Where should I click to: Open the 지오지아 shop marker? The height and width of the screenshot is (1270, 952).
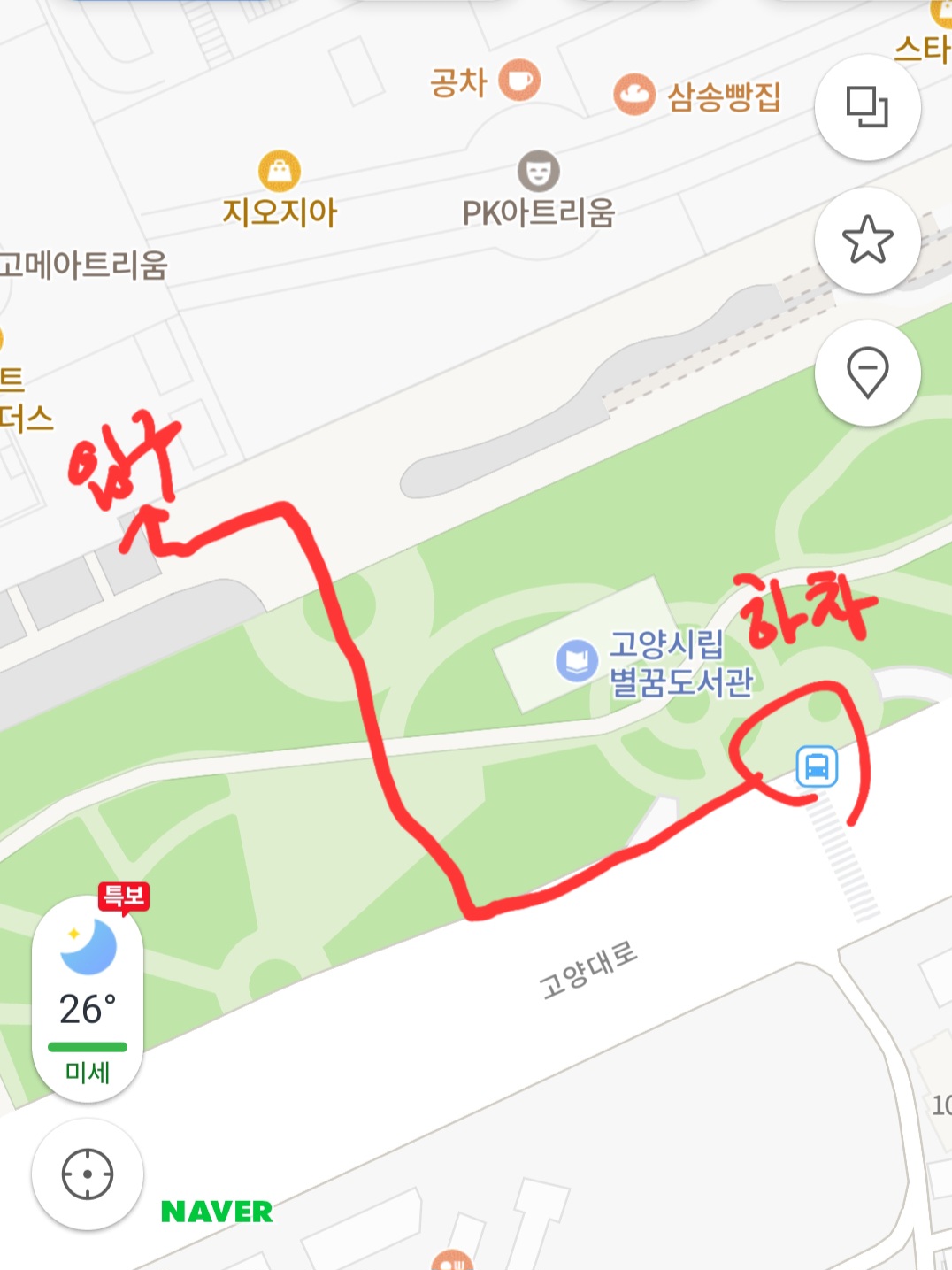pyautogui.click(x=279, y=170)
